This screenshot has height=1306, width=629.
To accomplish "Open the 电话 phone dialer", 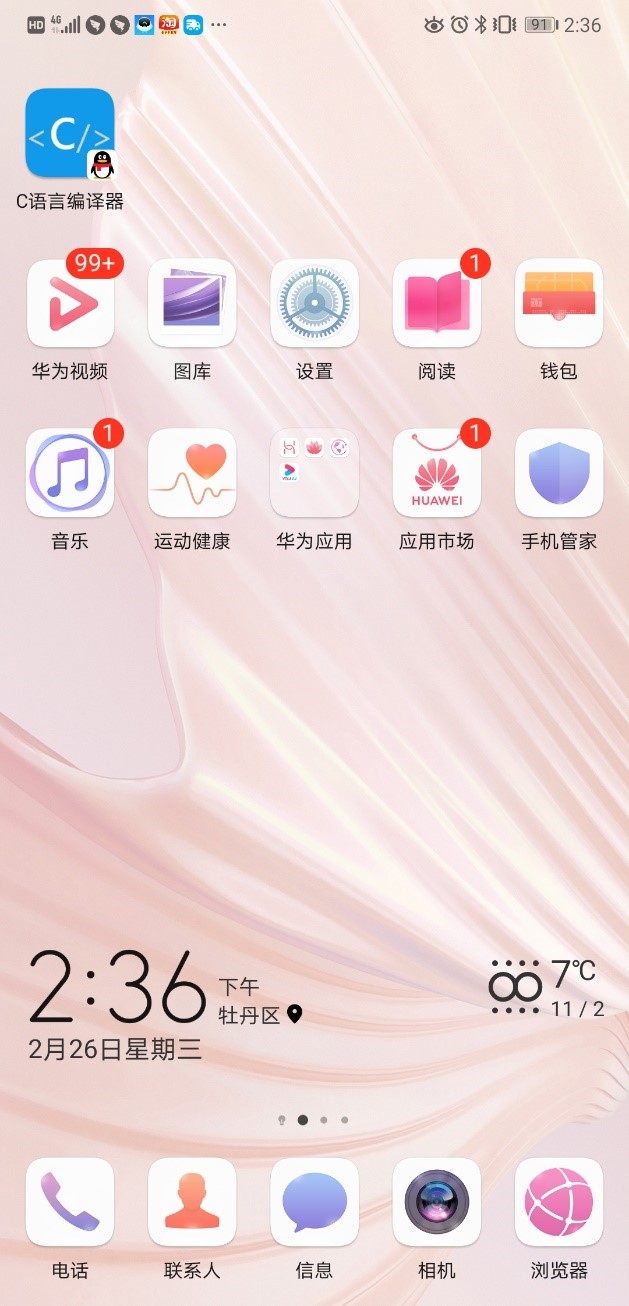I will click(69, 1202).
